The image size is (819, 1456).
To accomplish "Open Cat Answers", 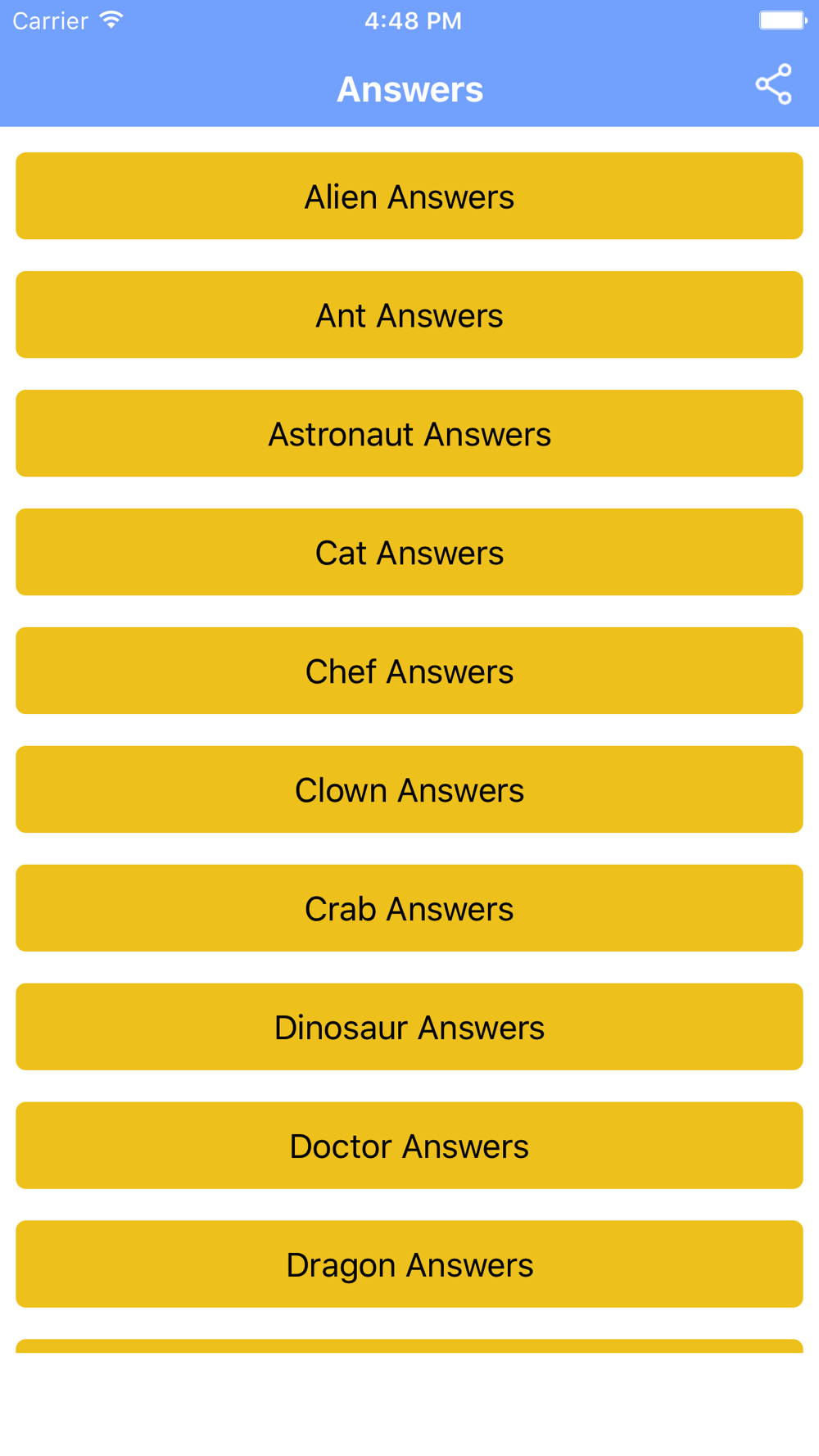I will pos(409,552).
